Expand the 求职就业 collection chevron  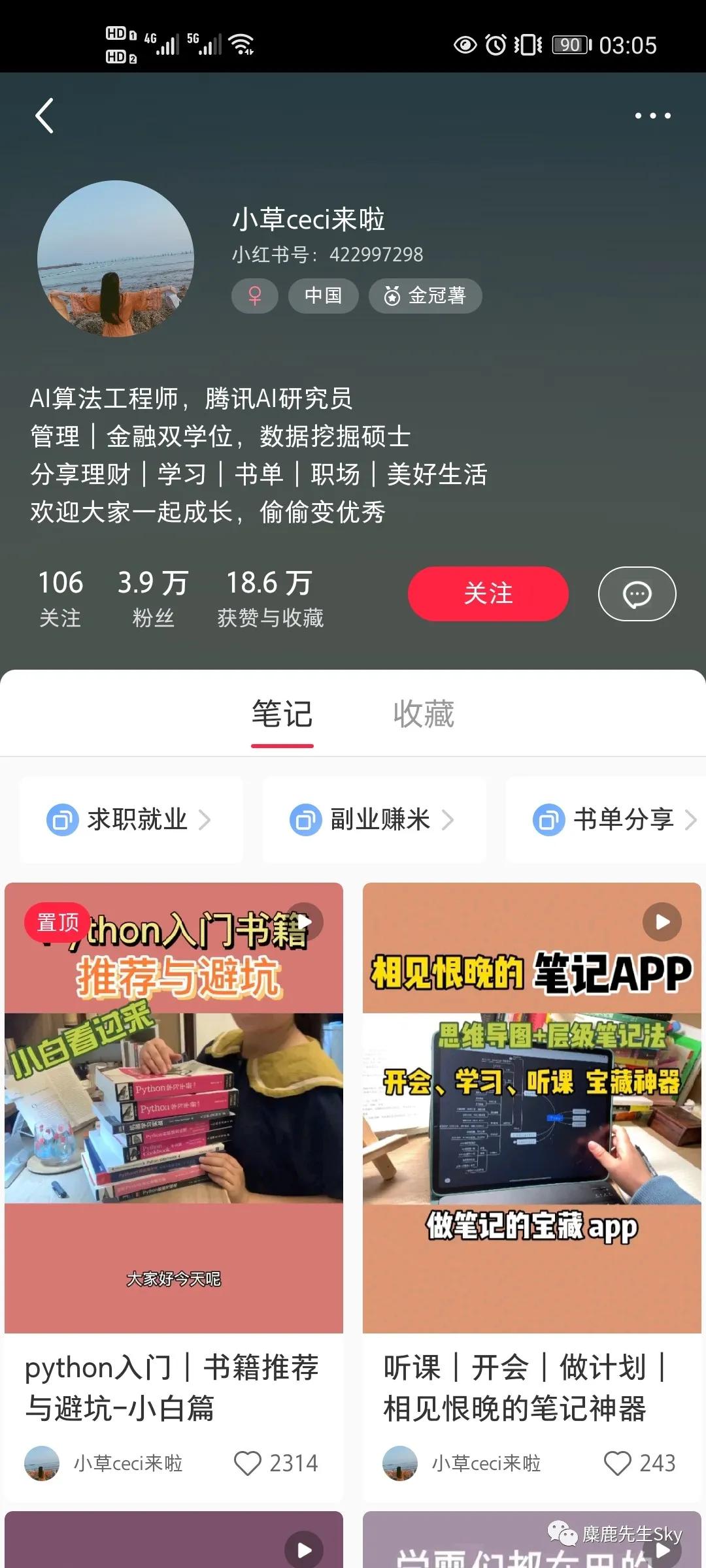[x=208, y=820]
